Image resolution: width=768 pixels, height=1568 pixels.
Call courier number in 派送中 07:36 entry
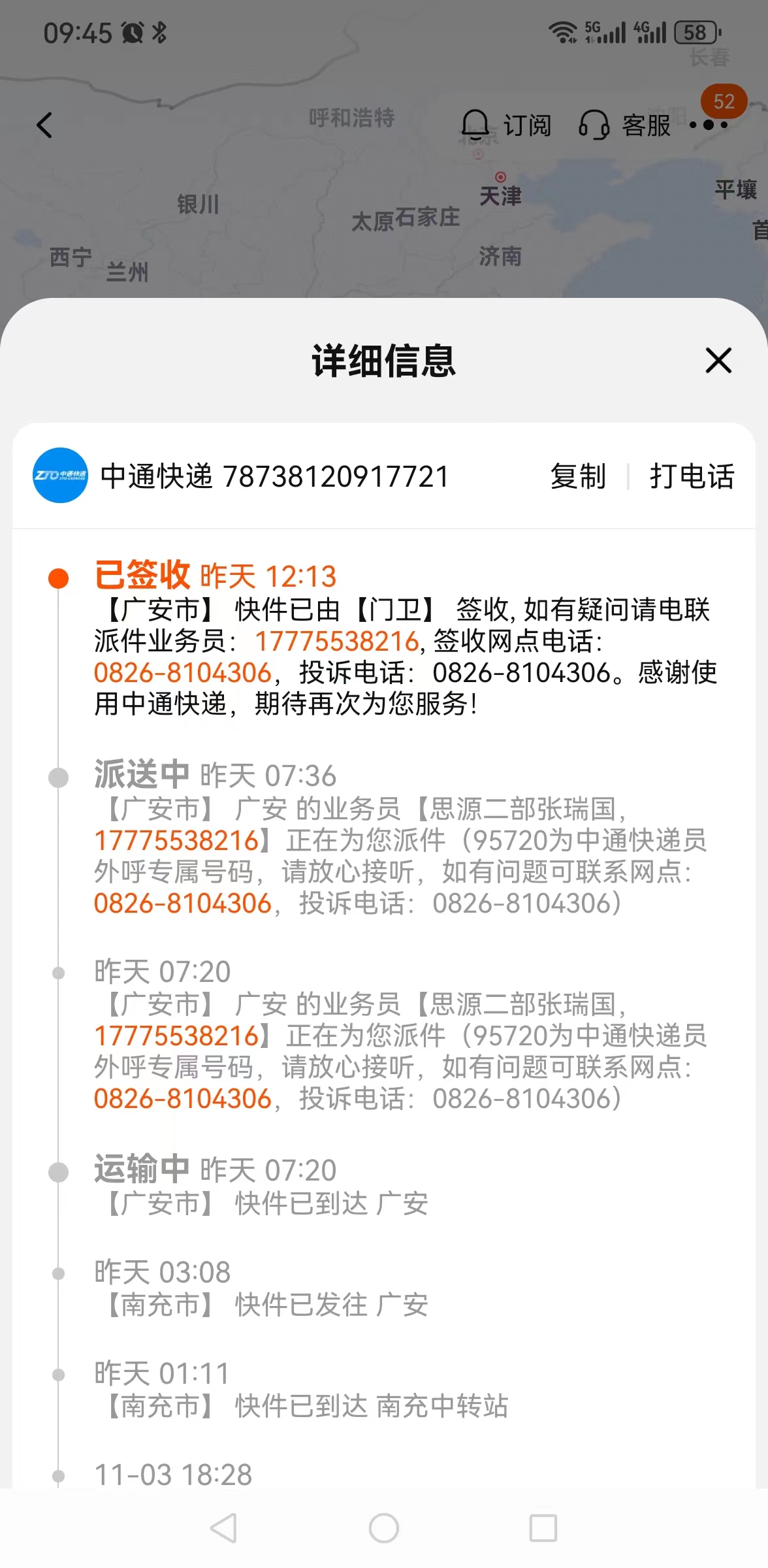tap(176, 840)
